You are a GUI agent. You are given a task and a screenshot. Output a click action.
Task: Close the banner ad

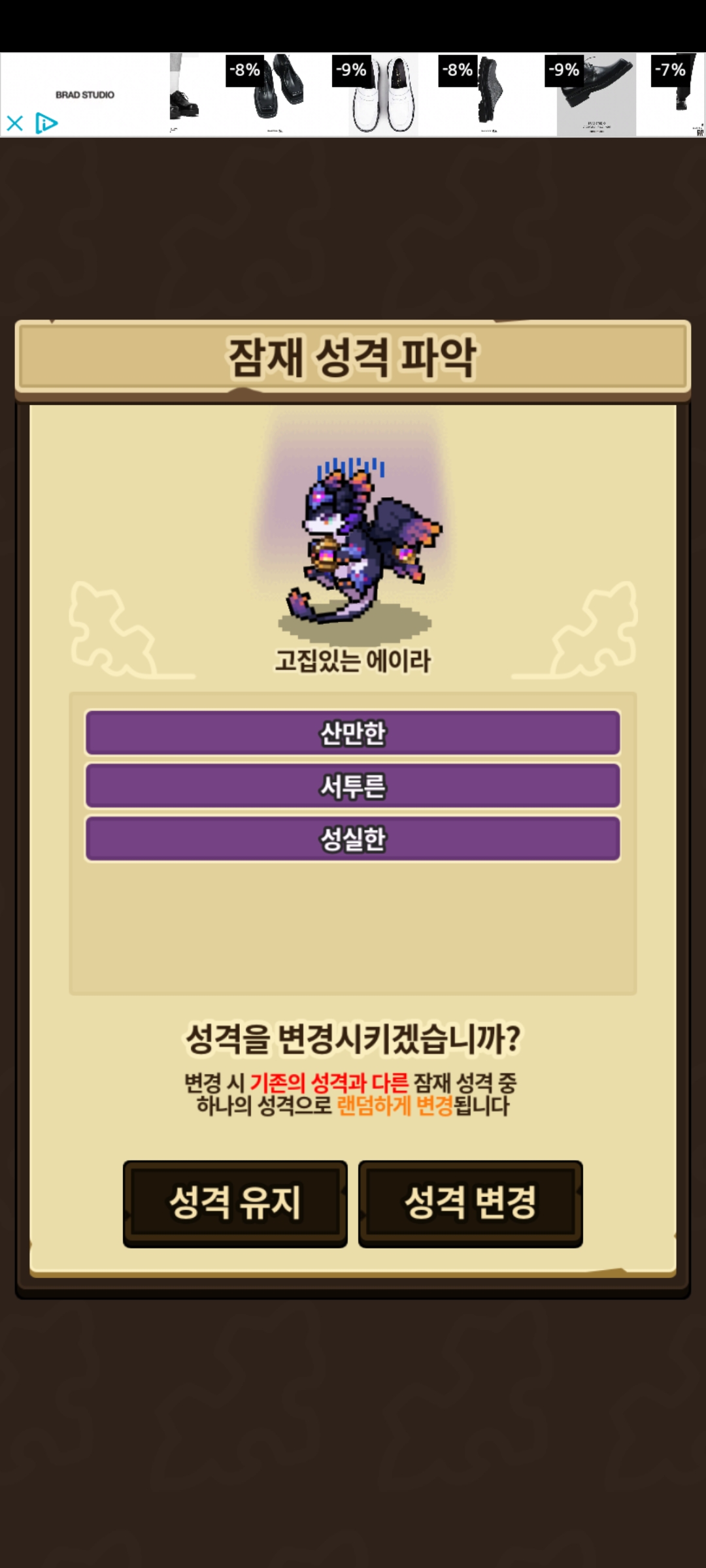coord(15,123)
